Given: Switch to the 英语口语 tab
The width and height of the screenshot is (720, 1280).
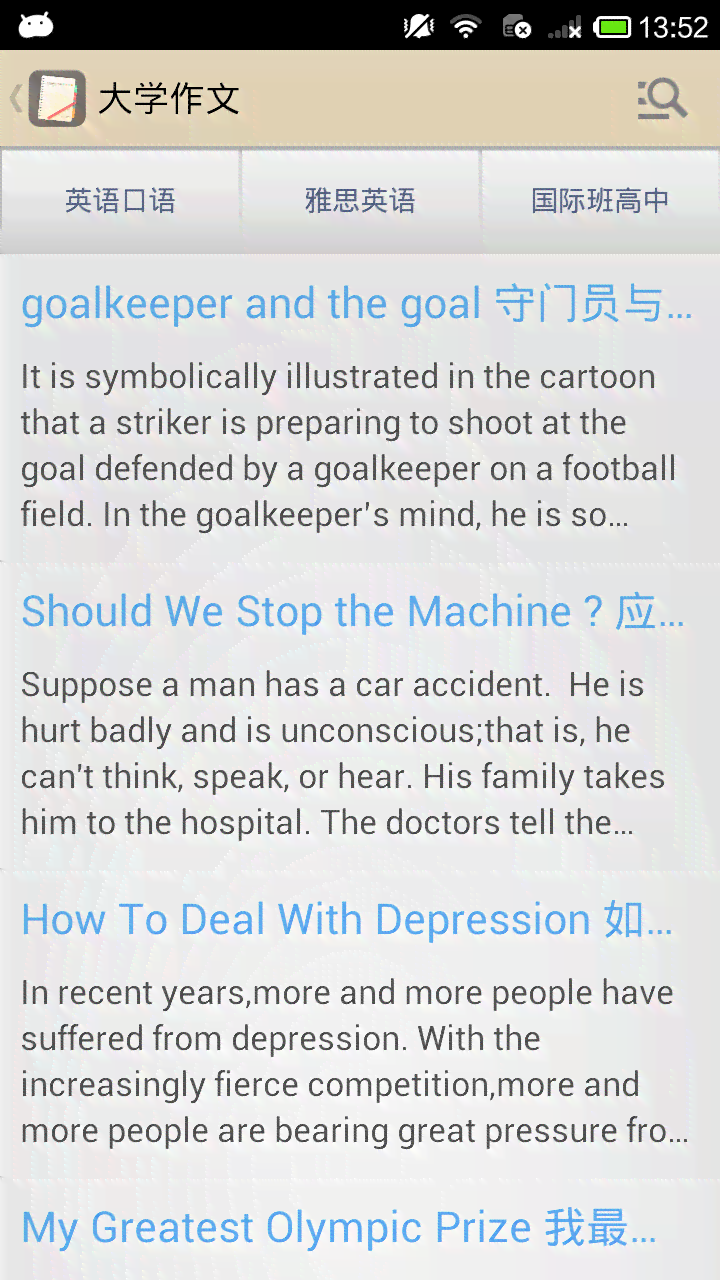Looking at the screenshot, I should pyautogui.click(x=120, y=201).
